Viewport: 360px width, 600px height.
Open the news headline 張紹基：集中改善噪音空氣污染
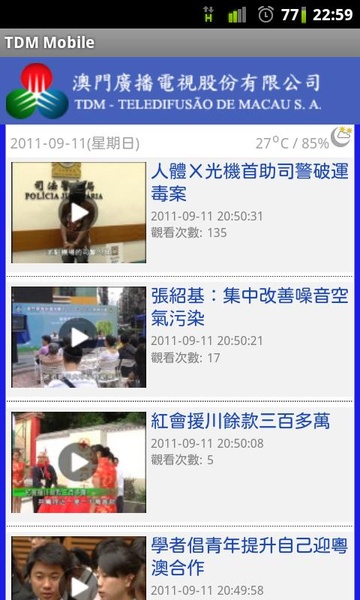pos(249,307)
